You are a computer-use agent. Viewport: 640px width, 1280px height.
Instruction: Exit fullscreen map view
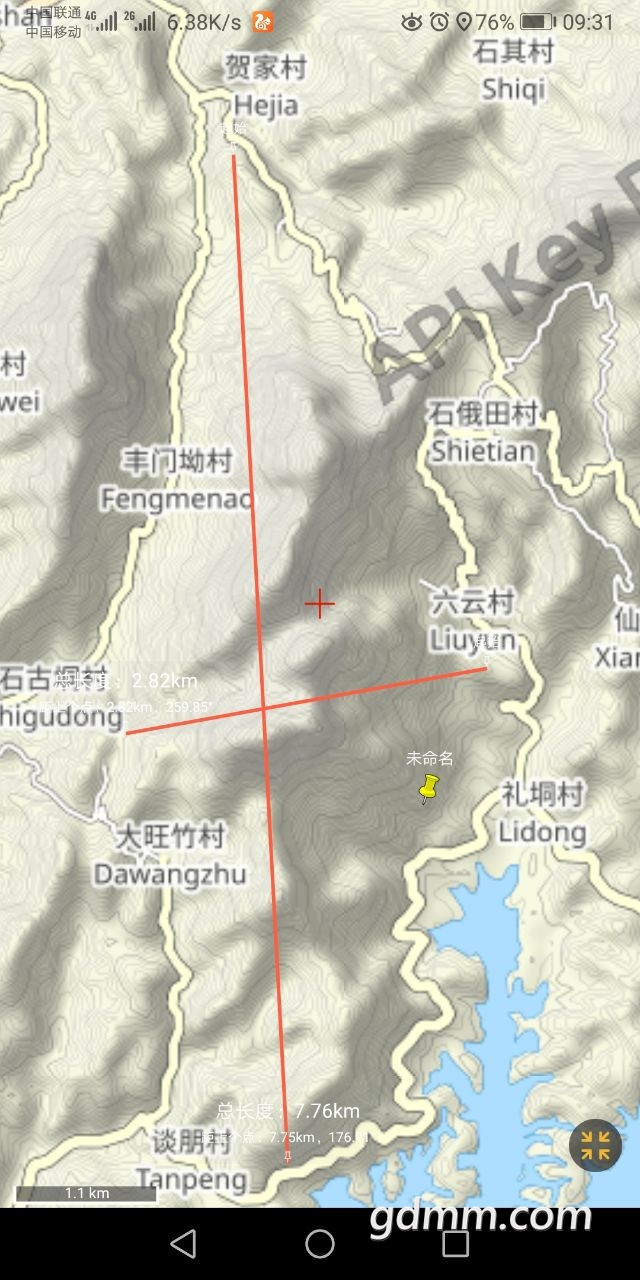[x=595, y=1145]
